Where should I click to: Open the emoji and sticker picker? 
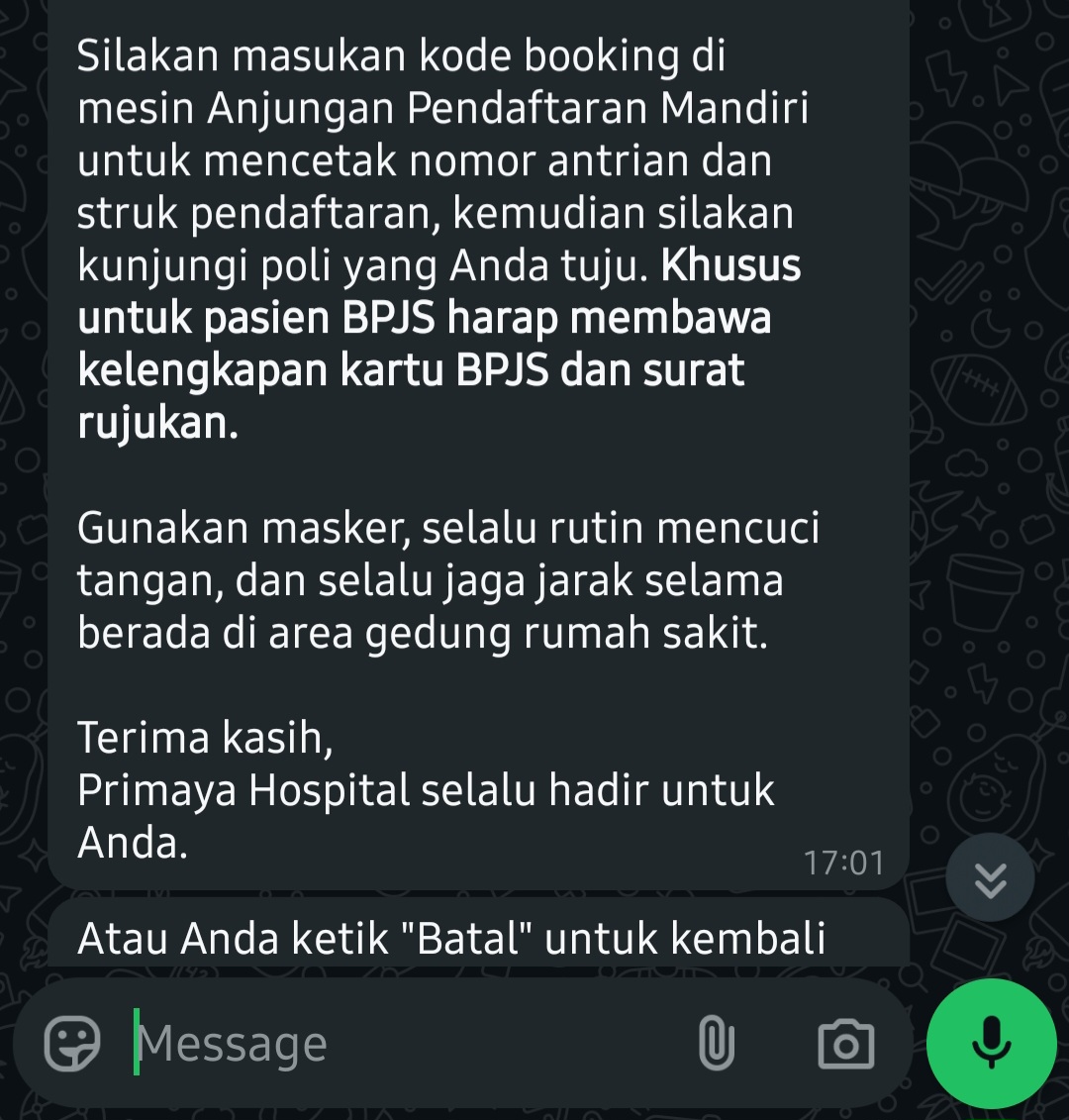tap(72, 1044)
